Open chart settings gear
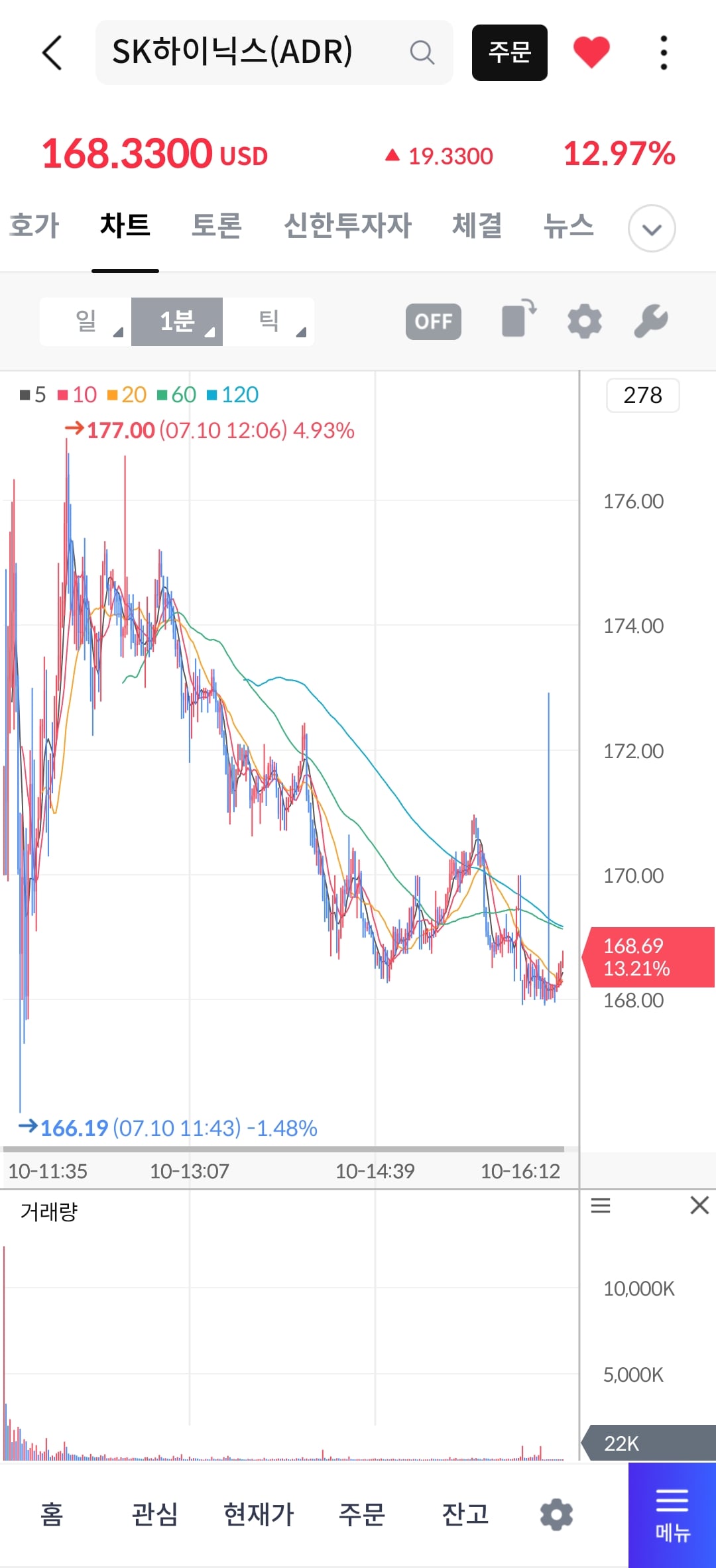 coord(585,321)
